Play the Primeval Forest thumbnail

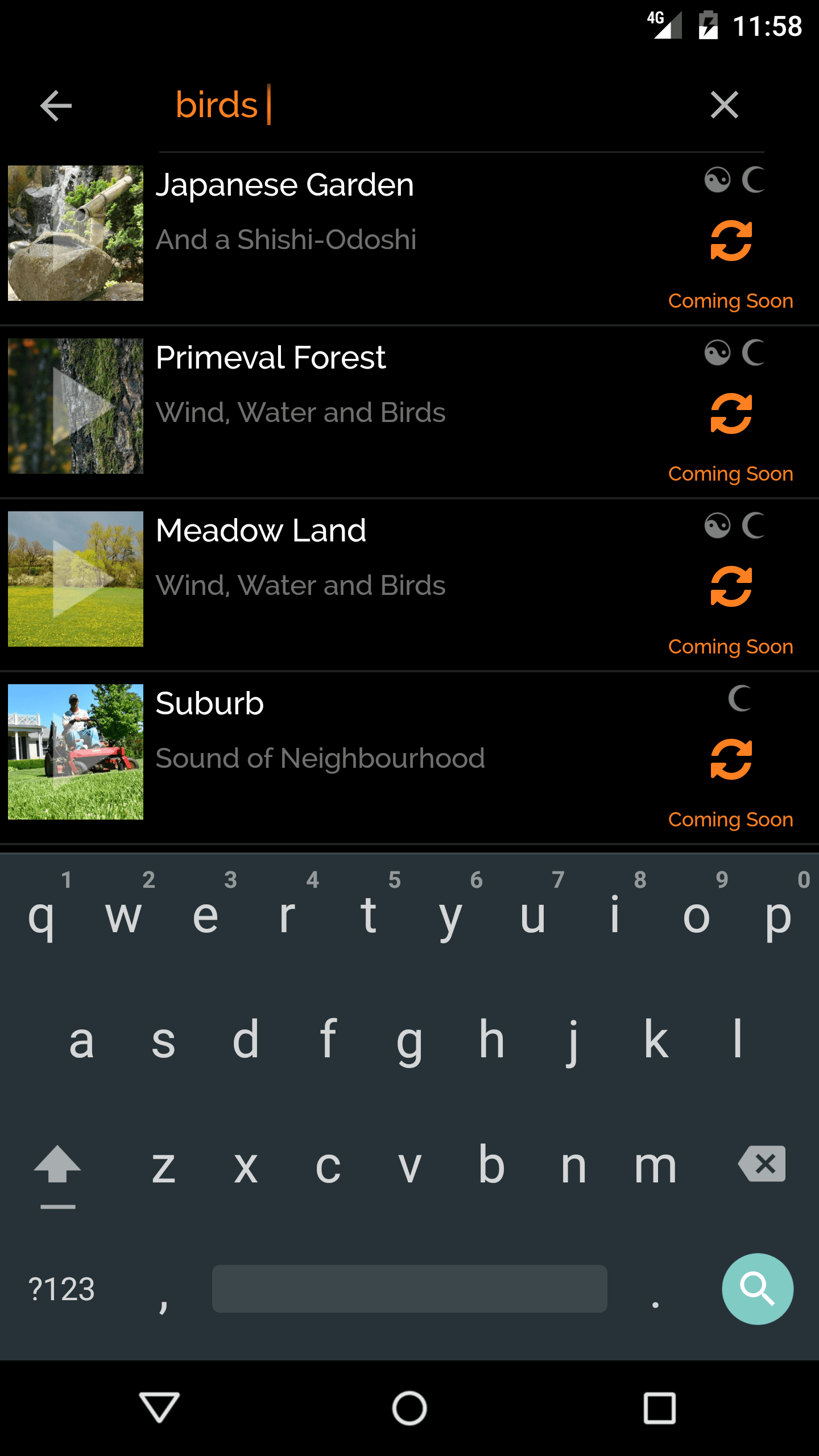pos(76,406)
